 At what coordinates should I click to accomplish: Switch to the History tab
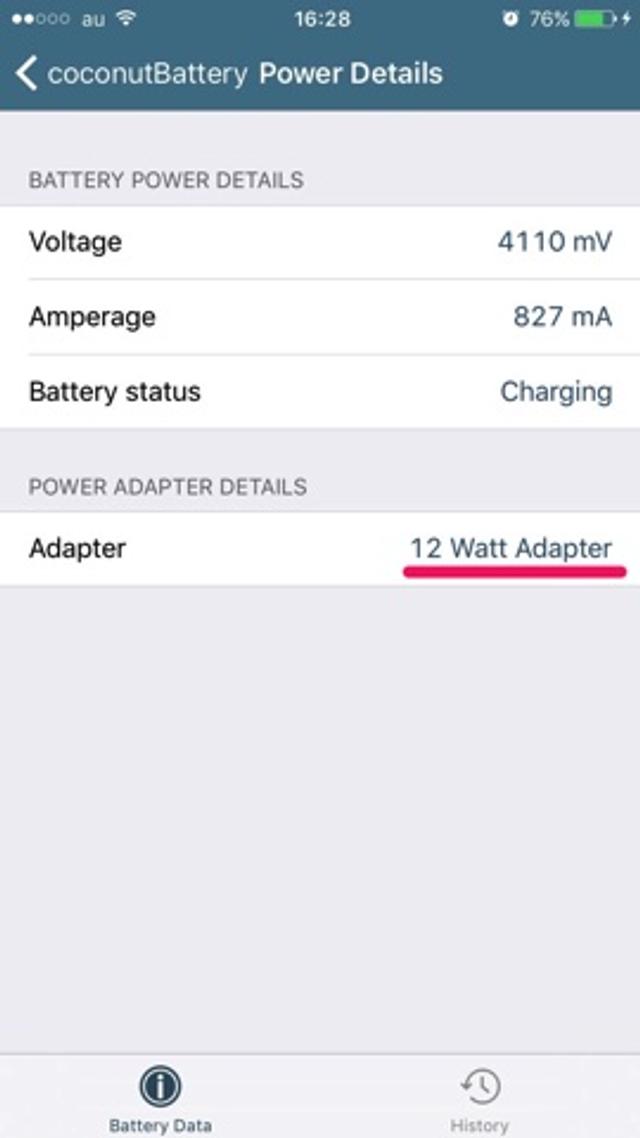[x=479, y=1098]
